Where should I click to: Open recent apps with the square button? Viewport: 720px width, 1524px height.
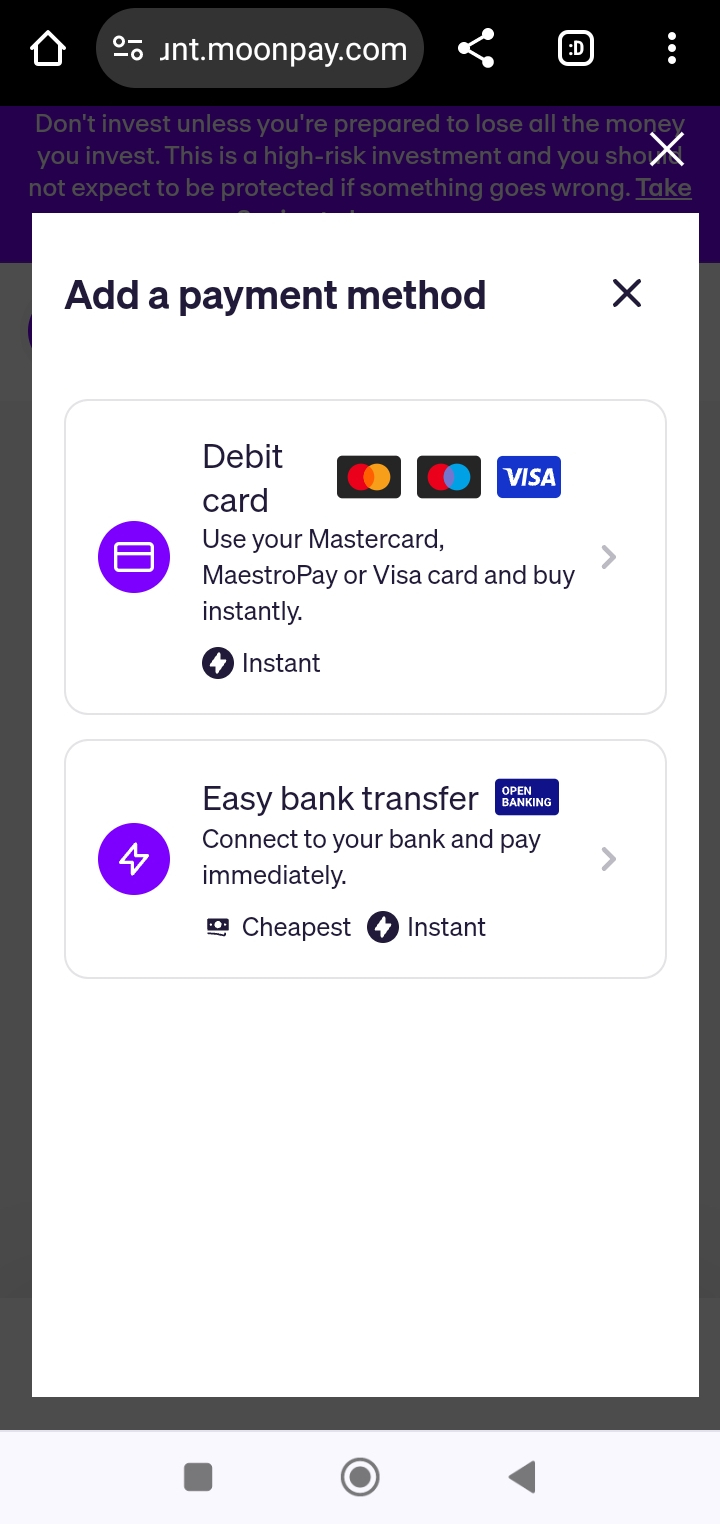click(x=198, y=1477)
